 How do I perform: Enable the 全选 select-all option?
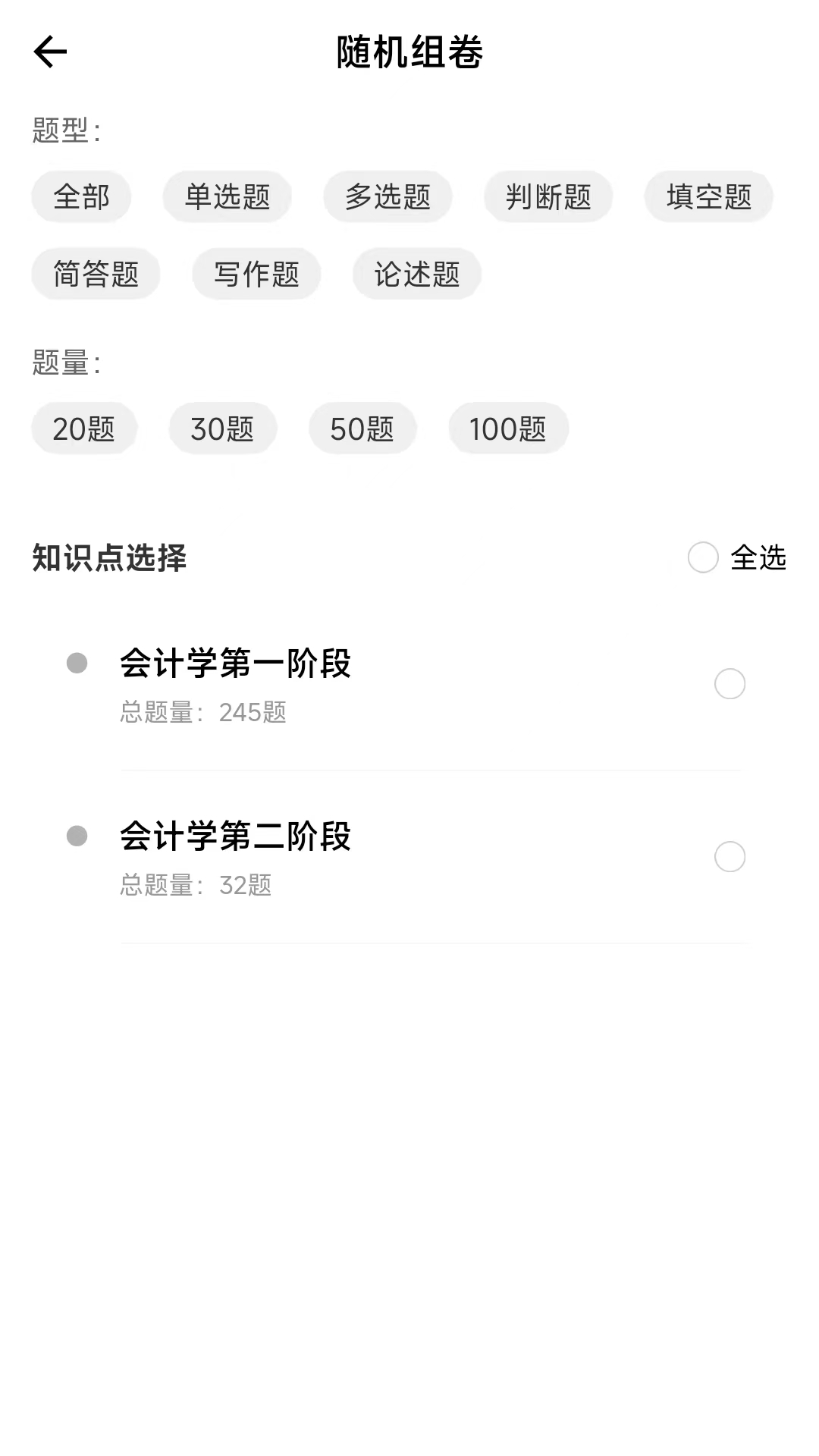tap(702, 557)
